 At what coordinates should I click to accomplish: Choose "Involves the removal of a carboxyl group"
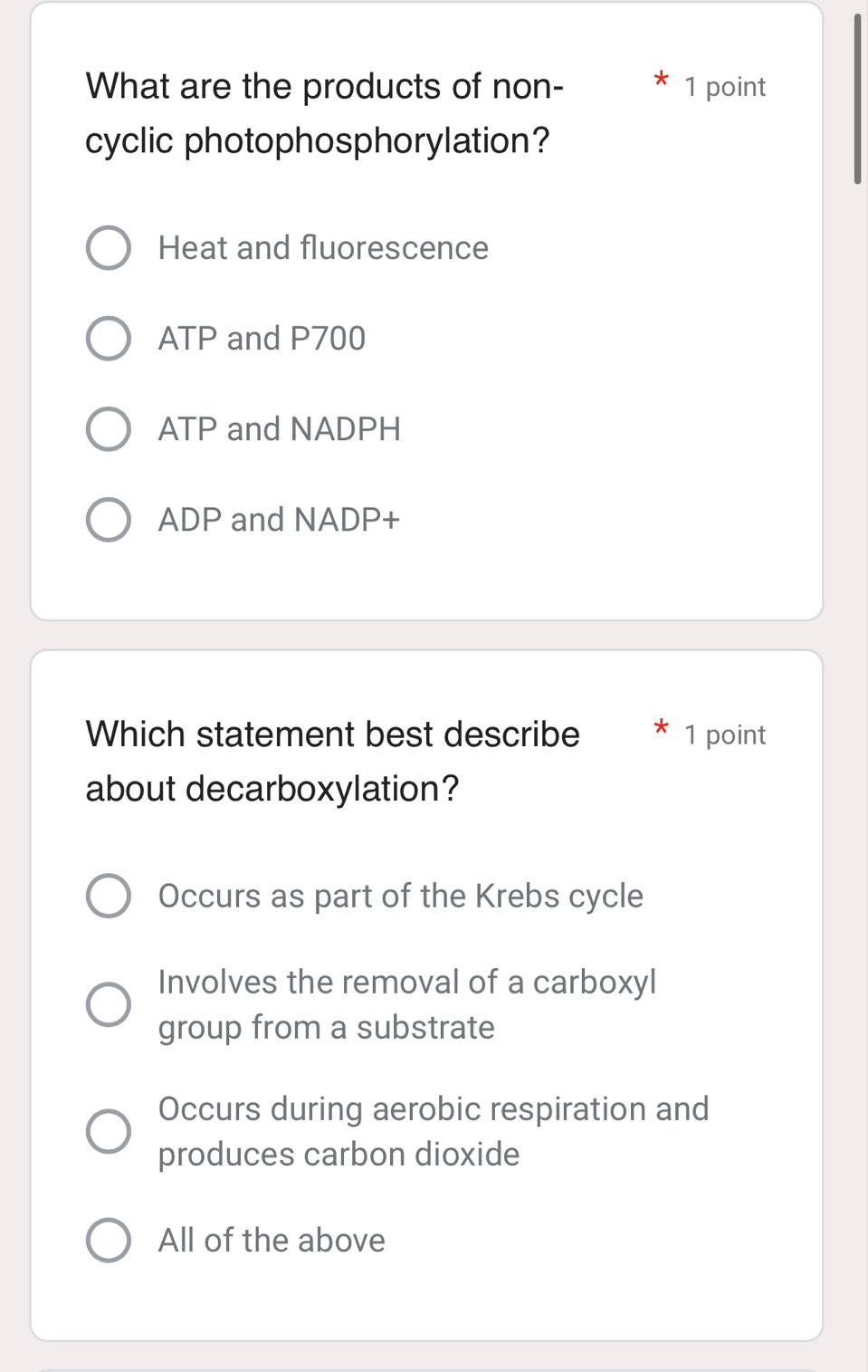[109, 1004]
